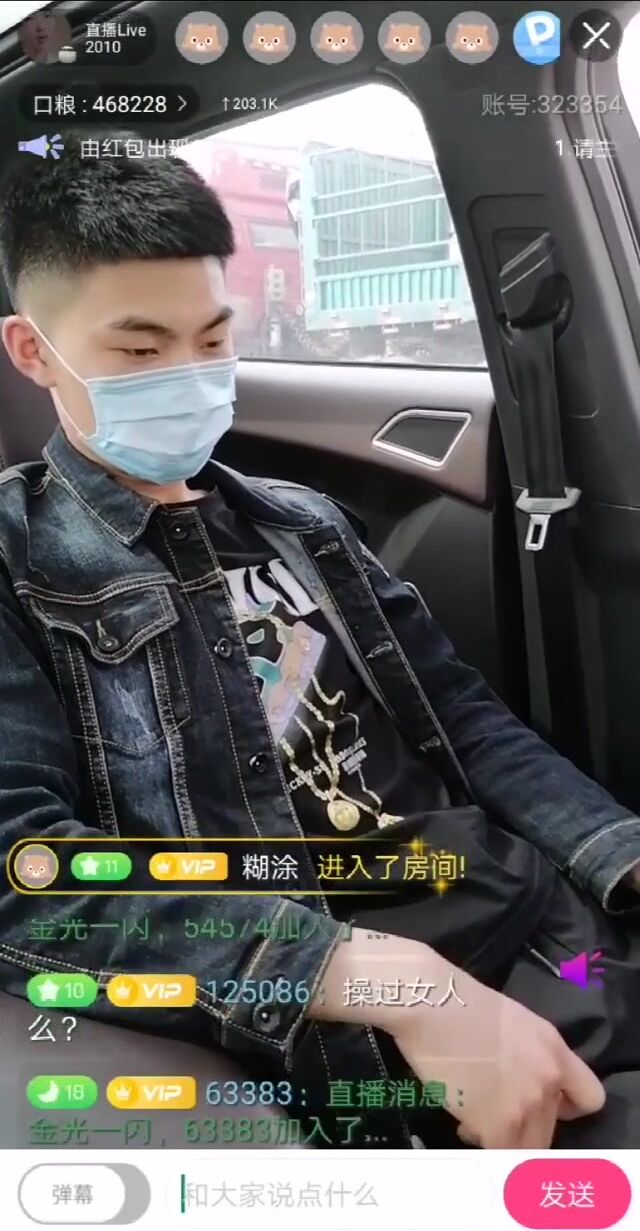Image resolution: width=640 pixels, height=1231 pixels.
Task: Open the streamer's profile avatar 直播Live 2010
Action: (43, 37)
